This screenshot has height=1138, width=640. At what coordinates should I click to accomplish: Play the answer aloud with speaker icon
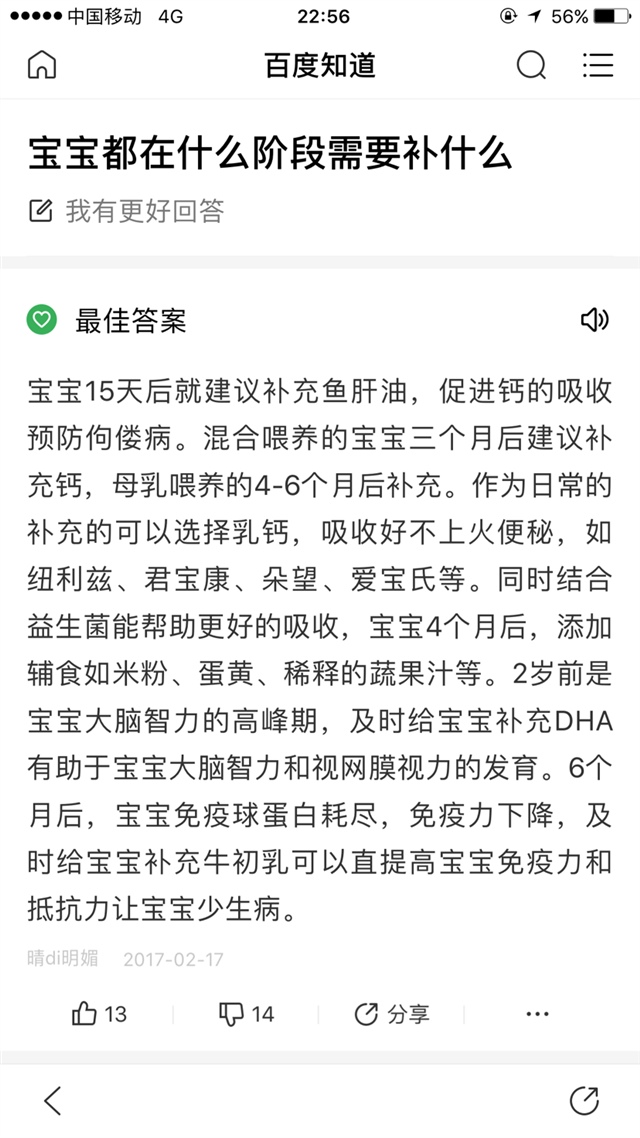(595, 319)
